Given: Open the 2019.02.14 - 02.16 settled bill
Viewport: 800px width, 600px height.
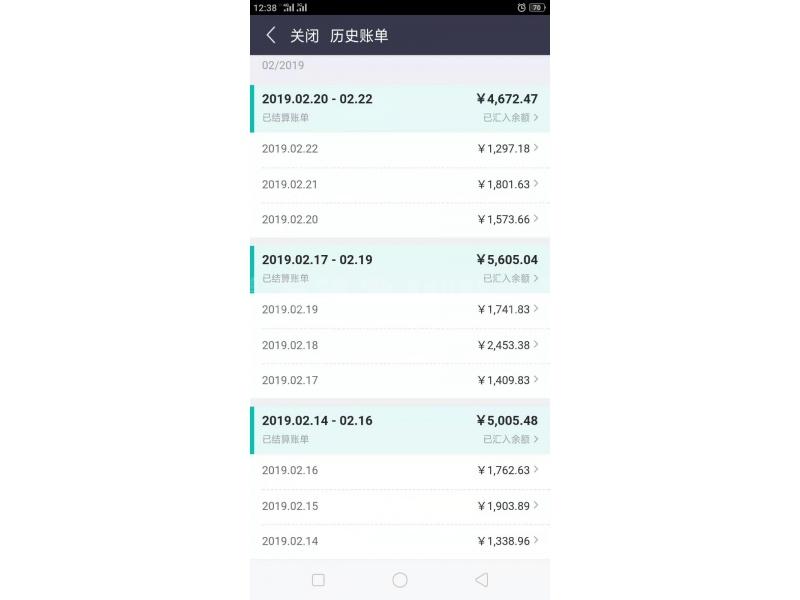Looking at the screenshot, I should pos(400,429).
